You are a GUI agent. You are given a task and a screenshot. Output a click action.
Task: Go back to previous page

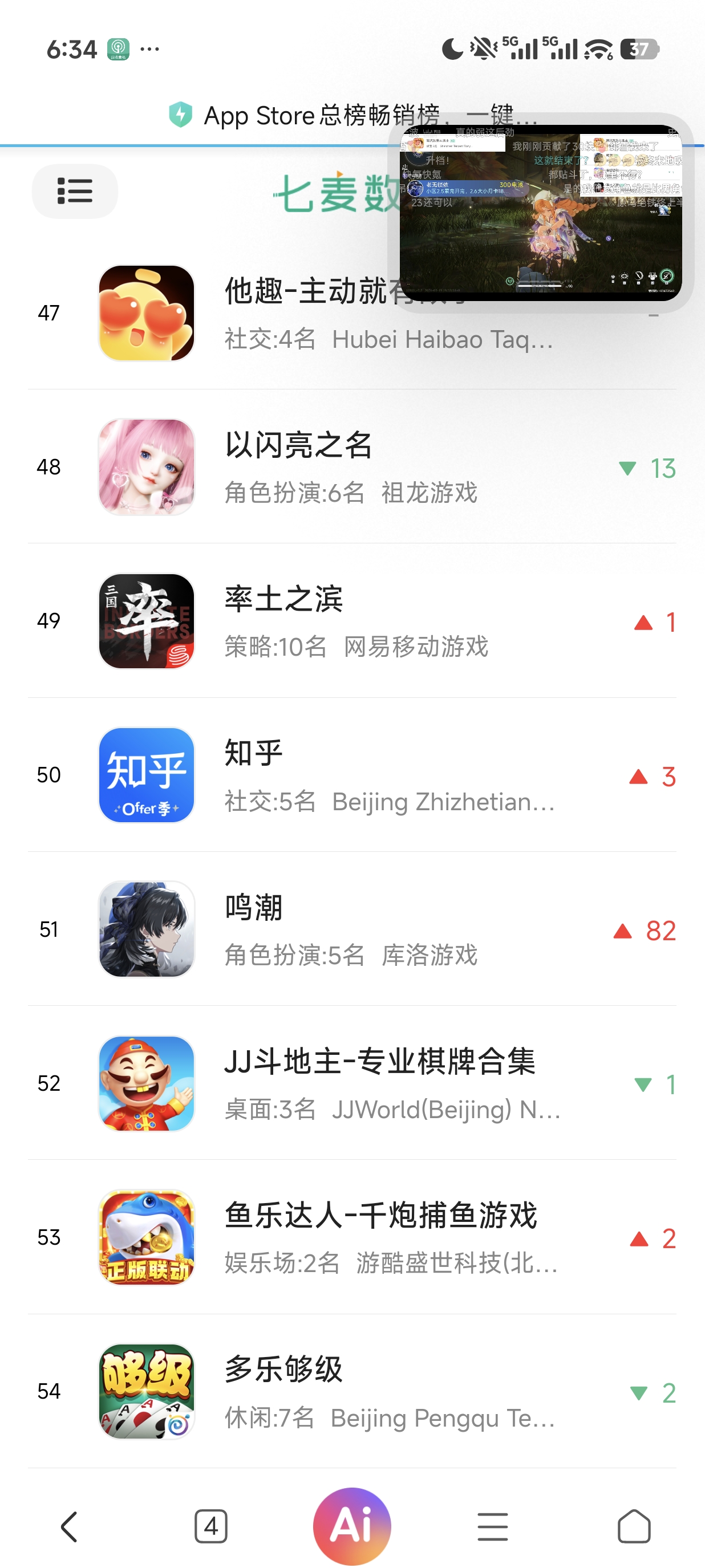(70, 1526)
